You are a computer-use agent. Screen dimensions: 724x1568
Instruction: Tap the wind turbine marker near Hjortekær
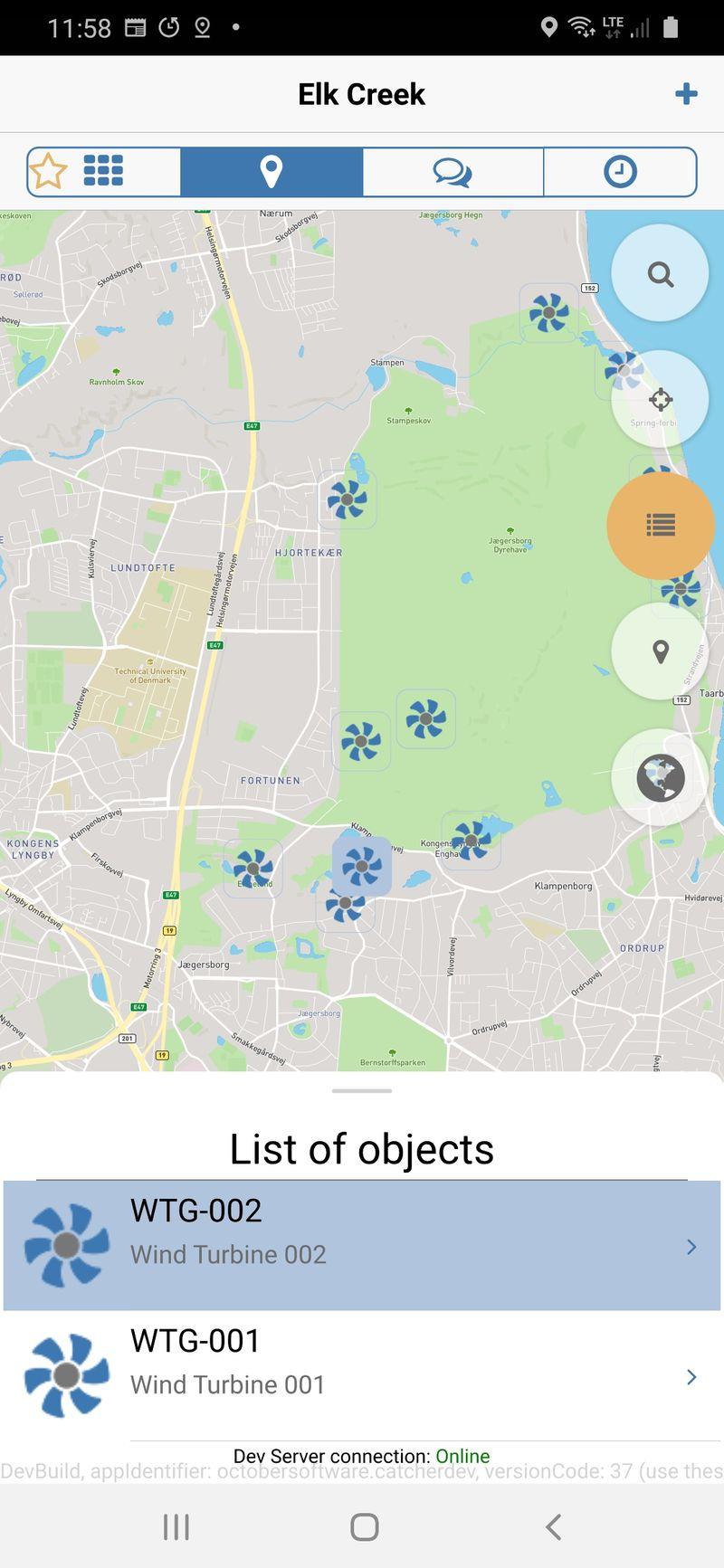(x=348, y=499)
